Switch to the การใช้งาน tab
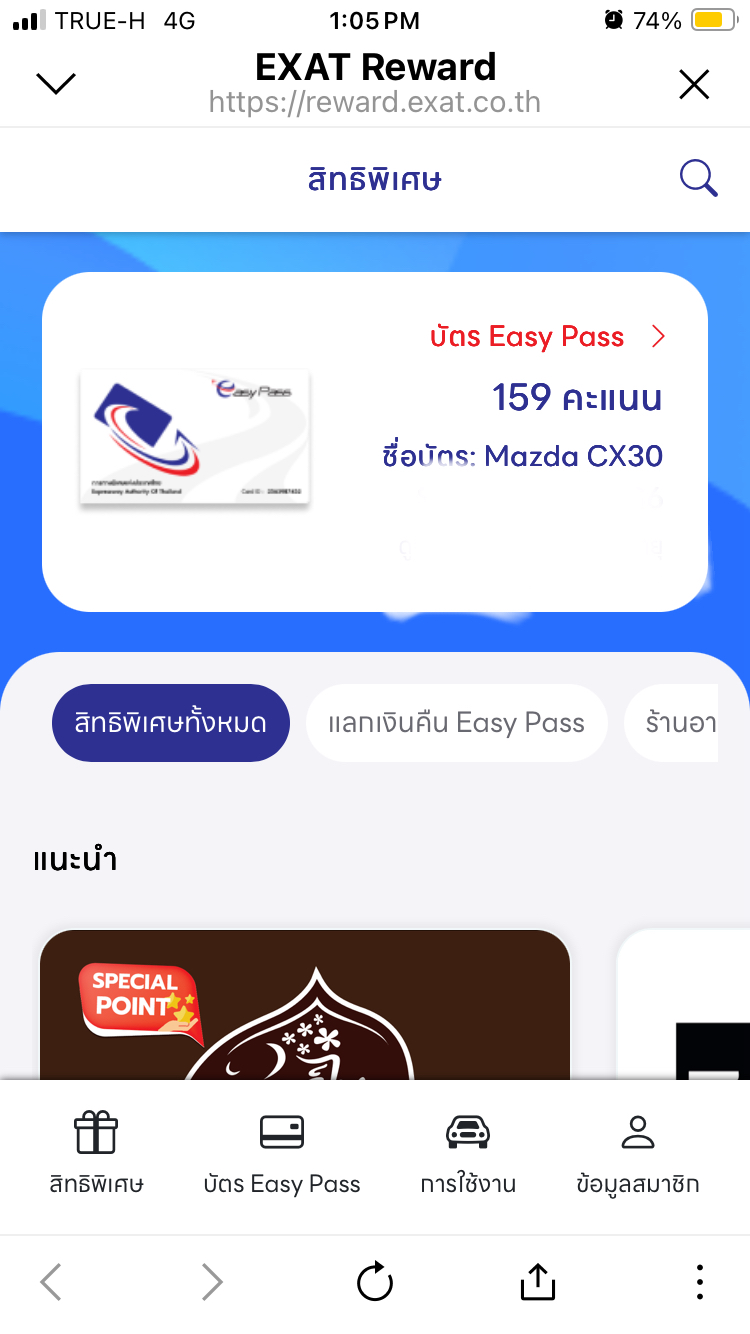This screenshot has height=1334, width=750. (468, 1156)
